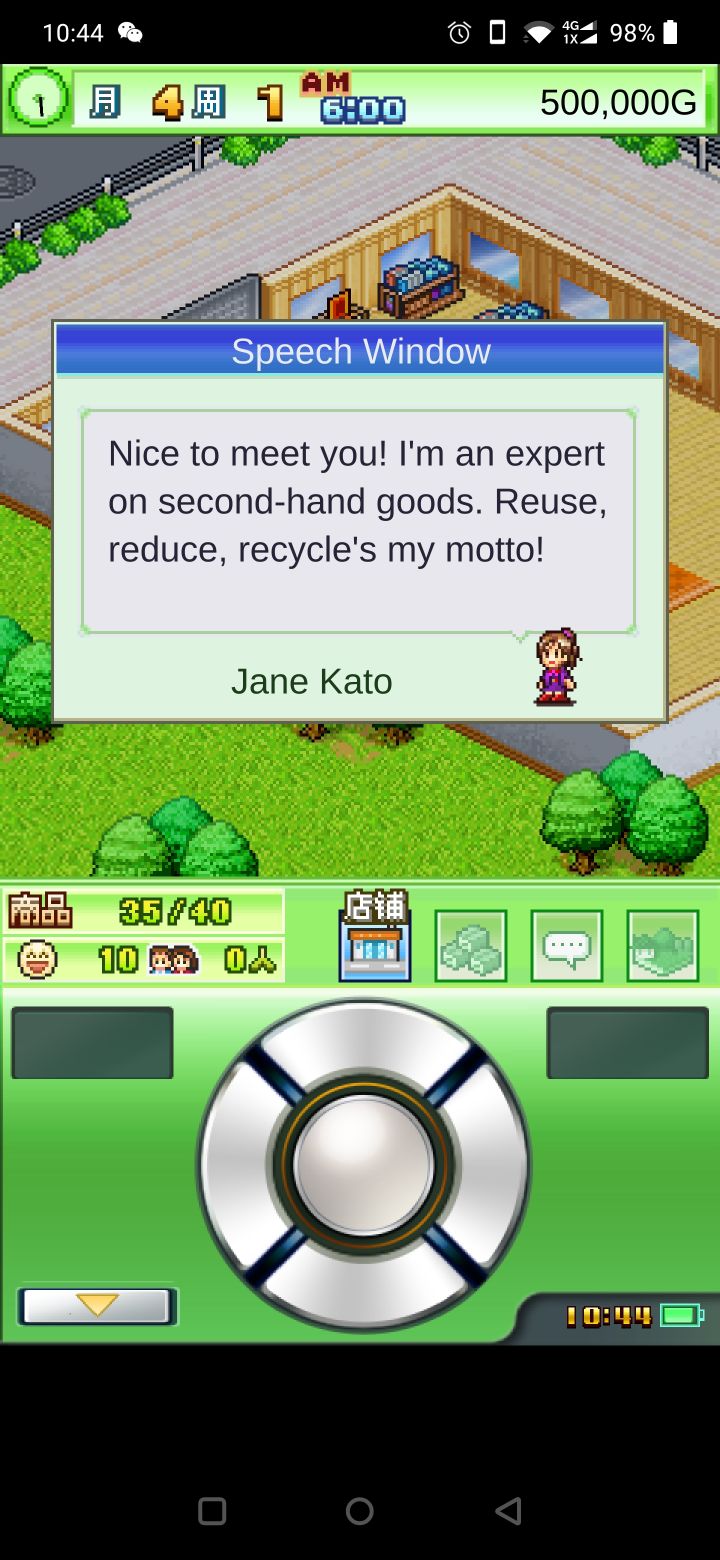Tap the d-pad right direction
Image resolution: width=720 pixels, height=1560 pixels.
coord(490,1165)
